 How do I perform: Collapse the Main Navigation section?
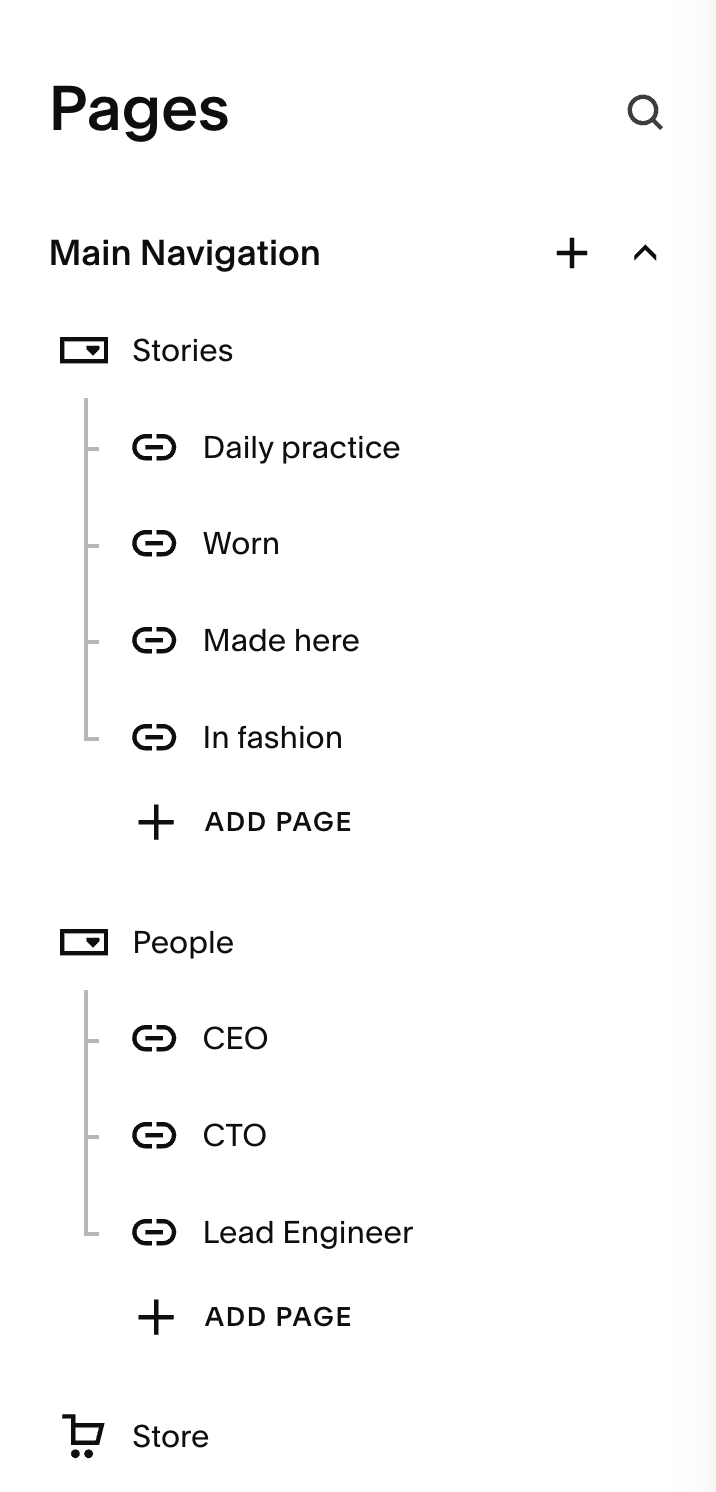[x=645, y=253]
